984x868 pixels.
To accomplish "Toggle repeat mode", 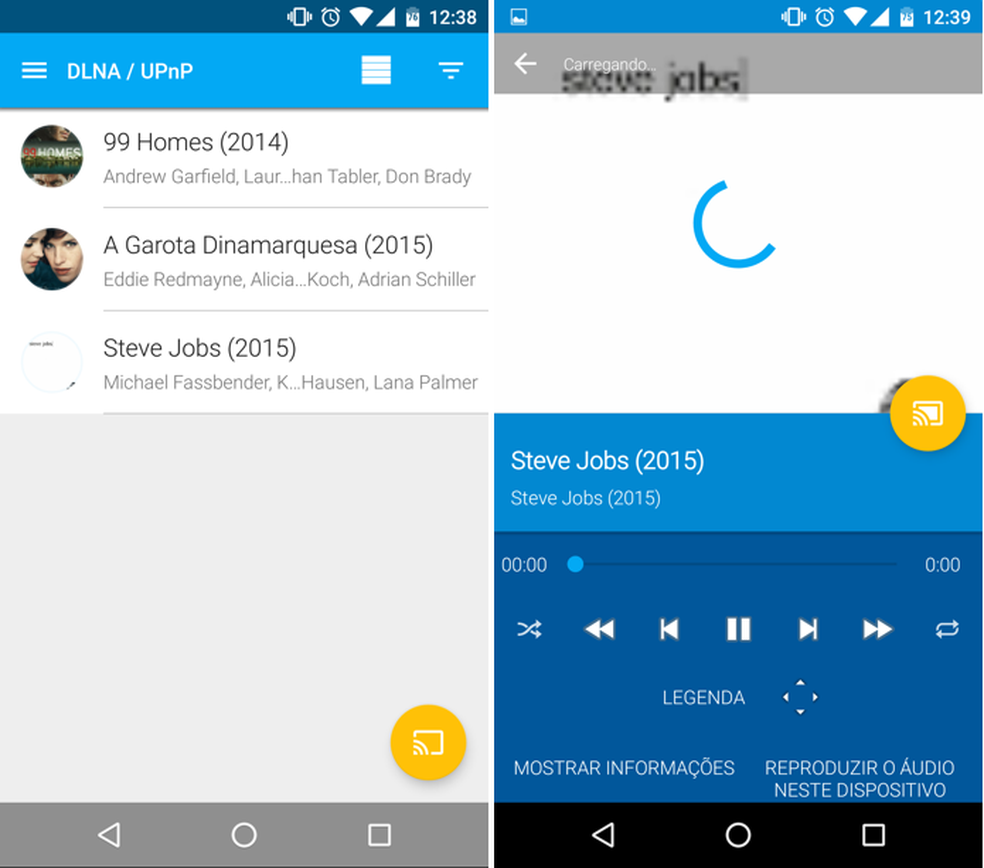I will pyautogui.click(x=947, y=629).
